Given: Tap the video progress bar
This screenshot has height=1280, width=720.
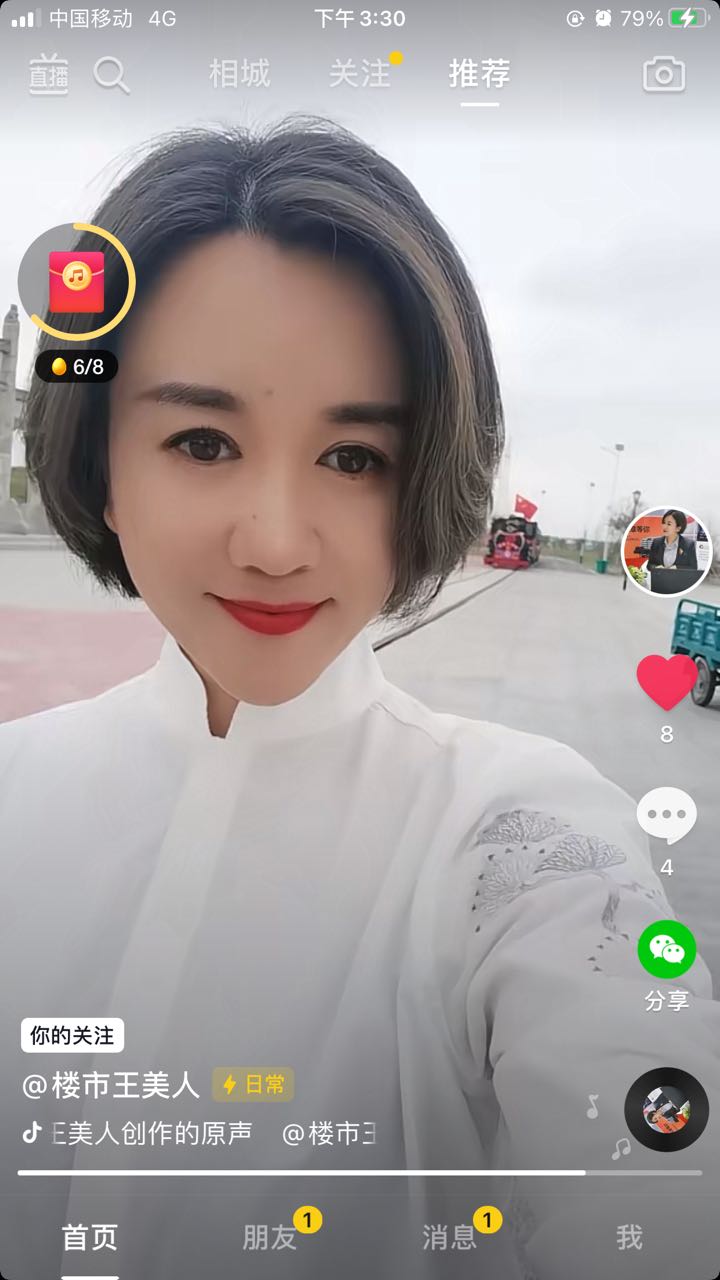Looking at the screenshot, I should [x=360, y=1172].
